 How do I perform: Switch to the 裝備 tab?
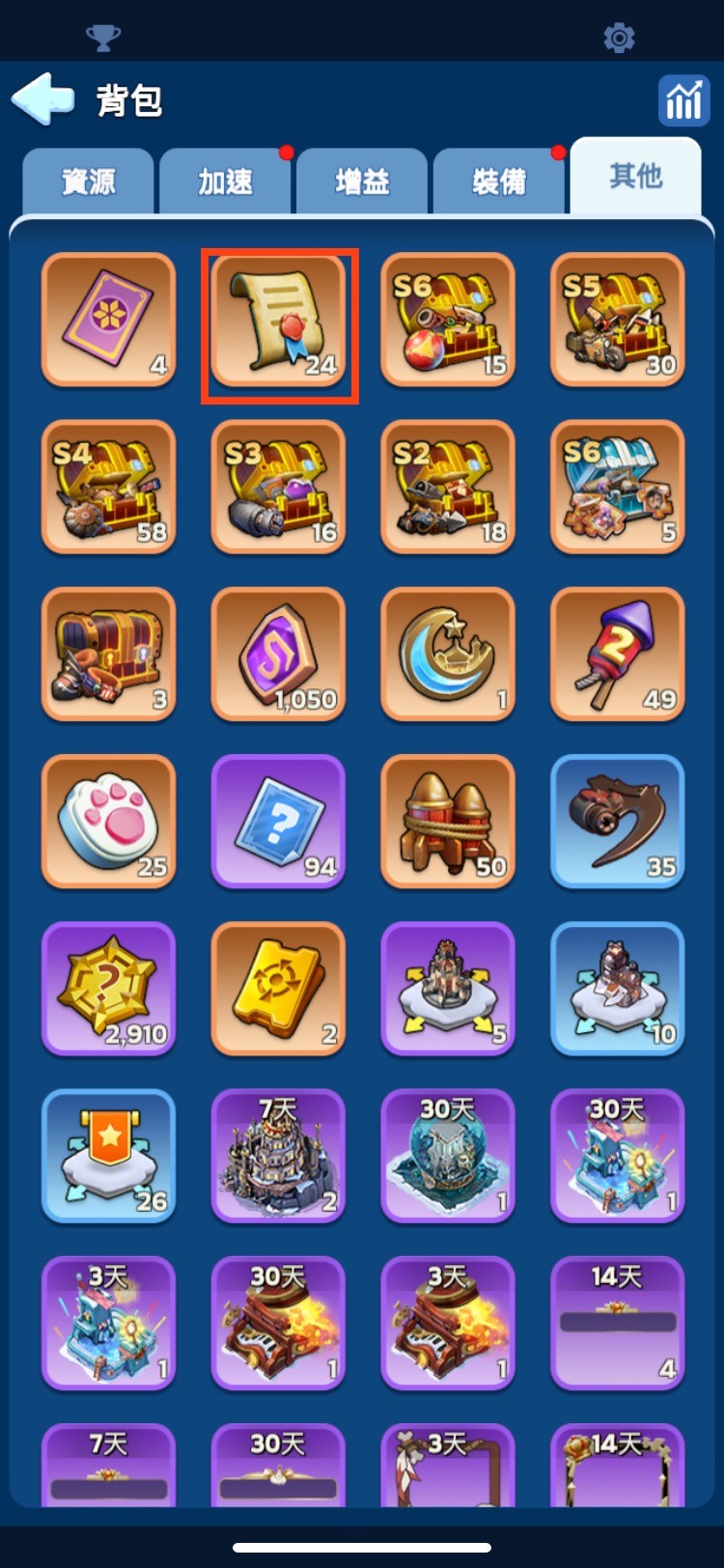point(499,182)
